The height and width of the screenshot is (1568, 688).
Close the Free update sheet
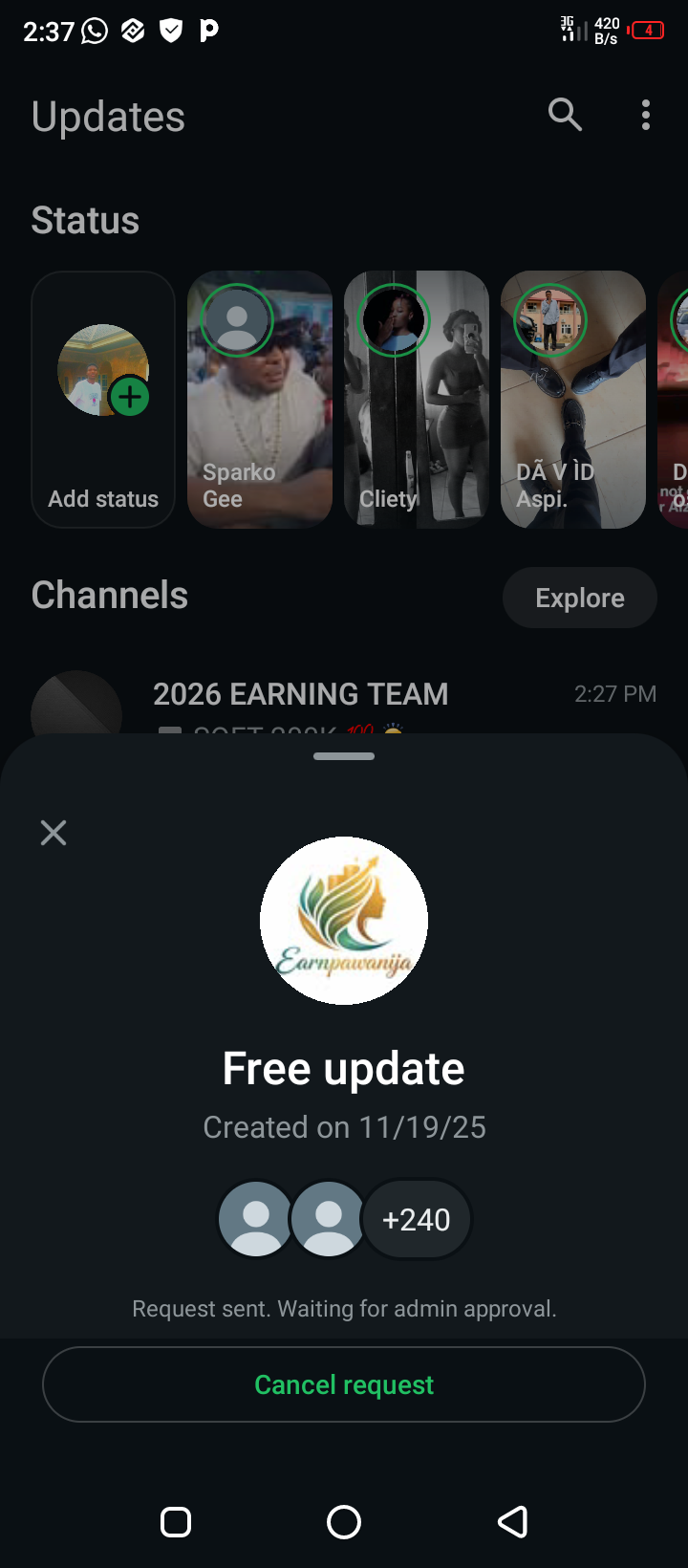[x=54, y=833]
